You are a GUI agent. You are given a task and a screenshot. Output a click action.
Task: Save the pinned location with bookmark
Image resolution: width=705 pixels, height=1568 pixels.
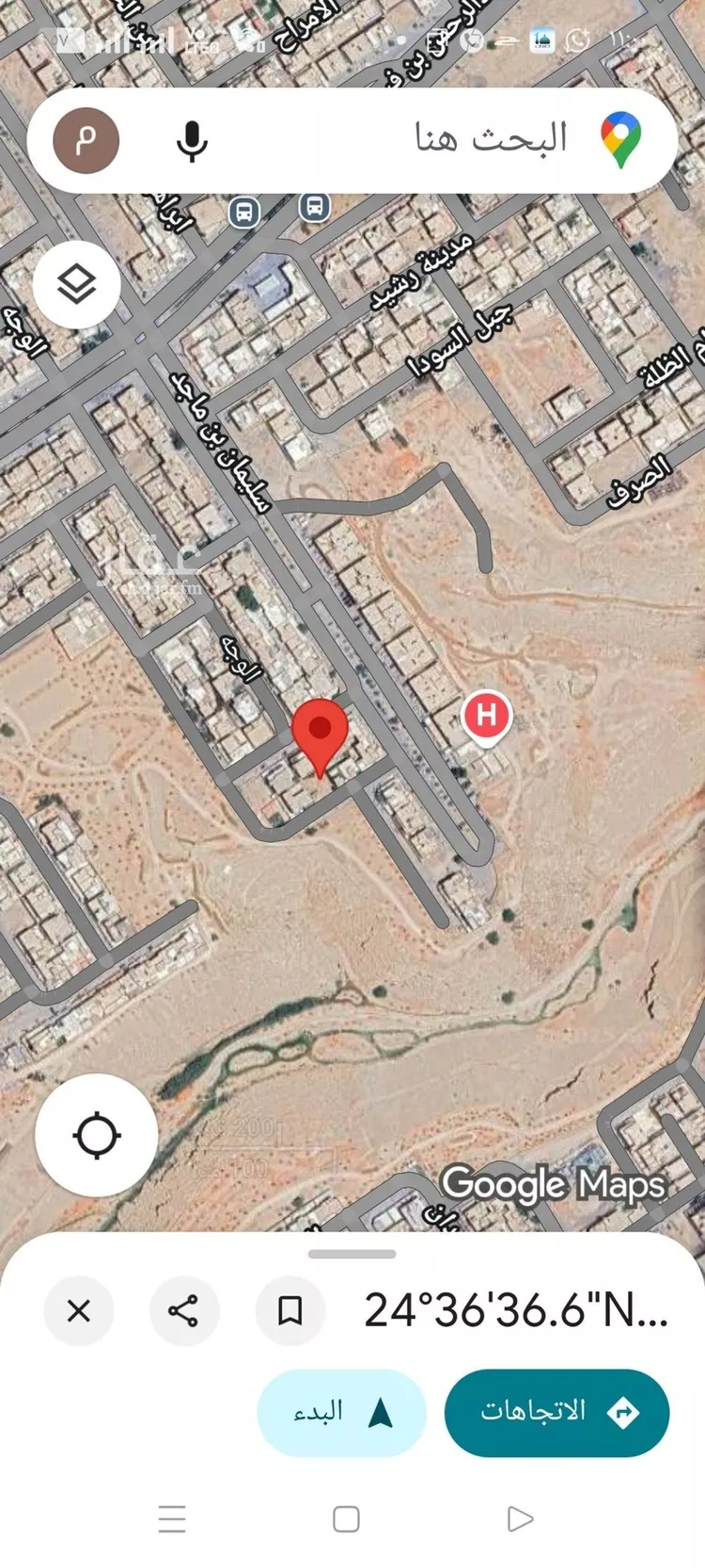tap(290, 1310)
